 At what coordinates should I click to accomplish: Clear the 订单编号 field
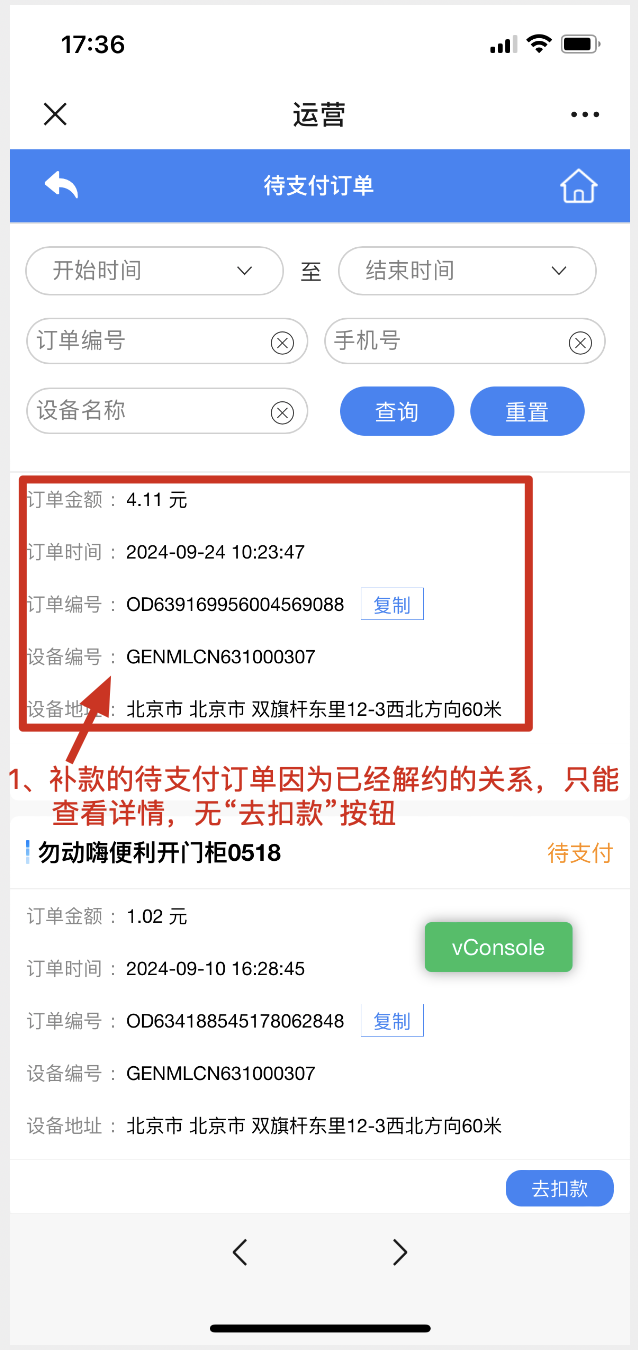282,343
